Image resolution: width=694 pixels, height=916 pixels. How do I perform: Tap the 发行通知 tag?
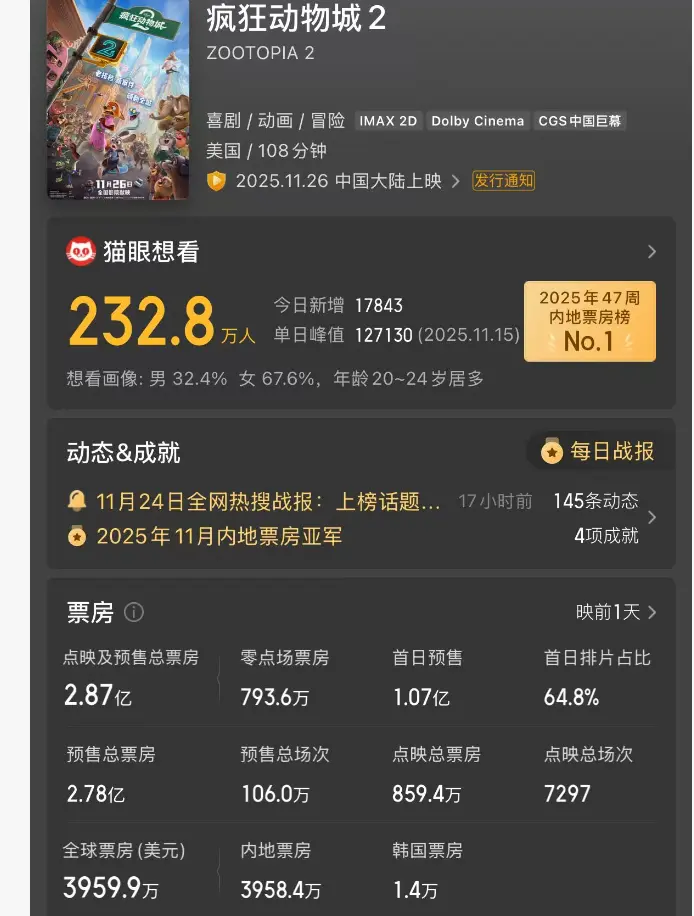pyautogui.click(x=504, y=181)
